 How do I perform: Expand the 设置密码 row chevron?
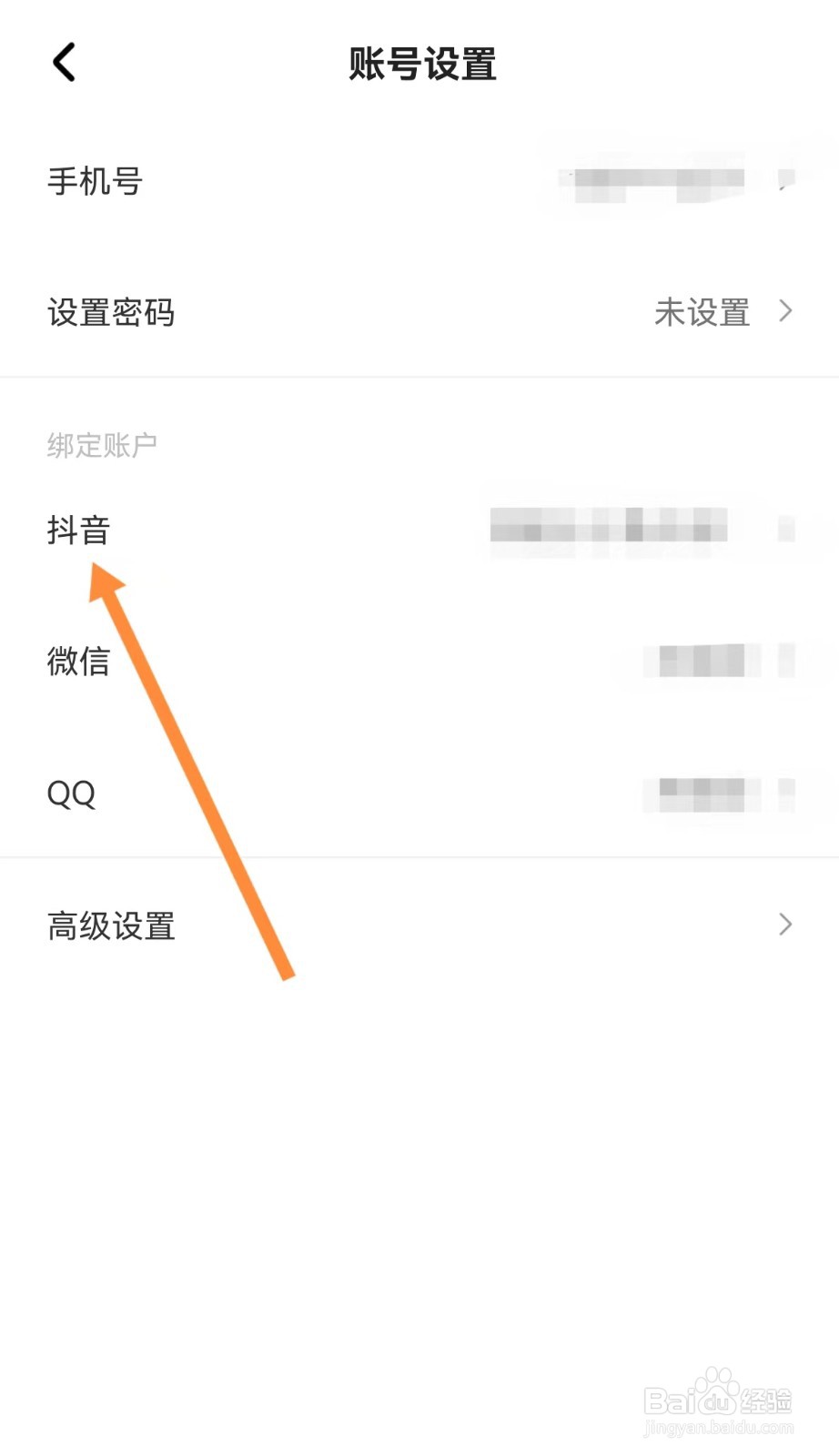(784, 311)
